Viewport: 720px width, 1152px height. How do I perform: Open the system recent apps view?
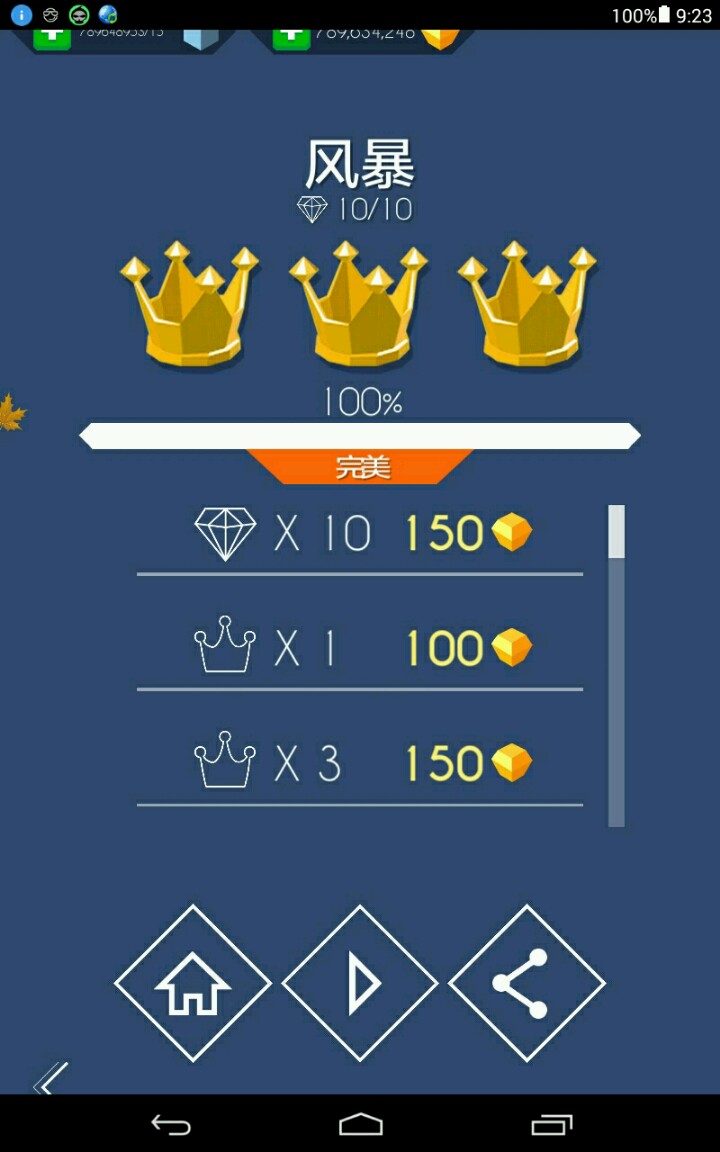(x=552, y=1124)
